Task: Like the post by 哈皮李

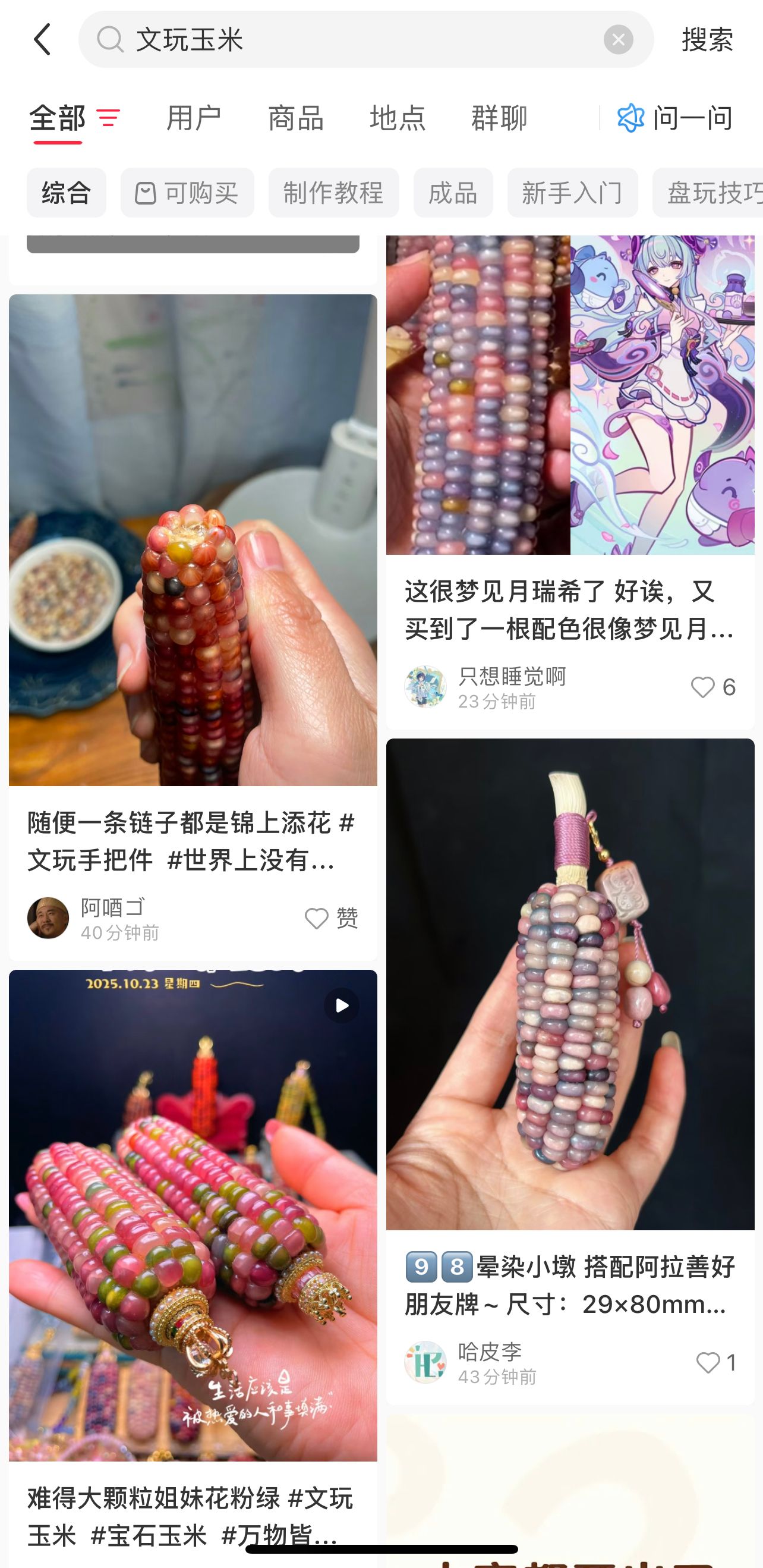Action: [708, 1362]
